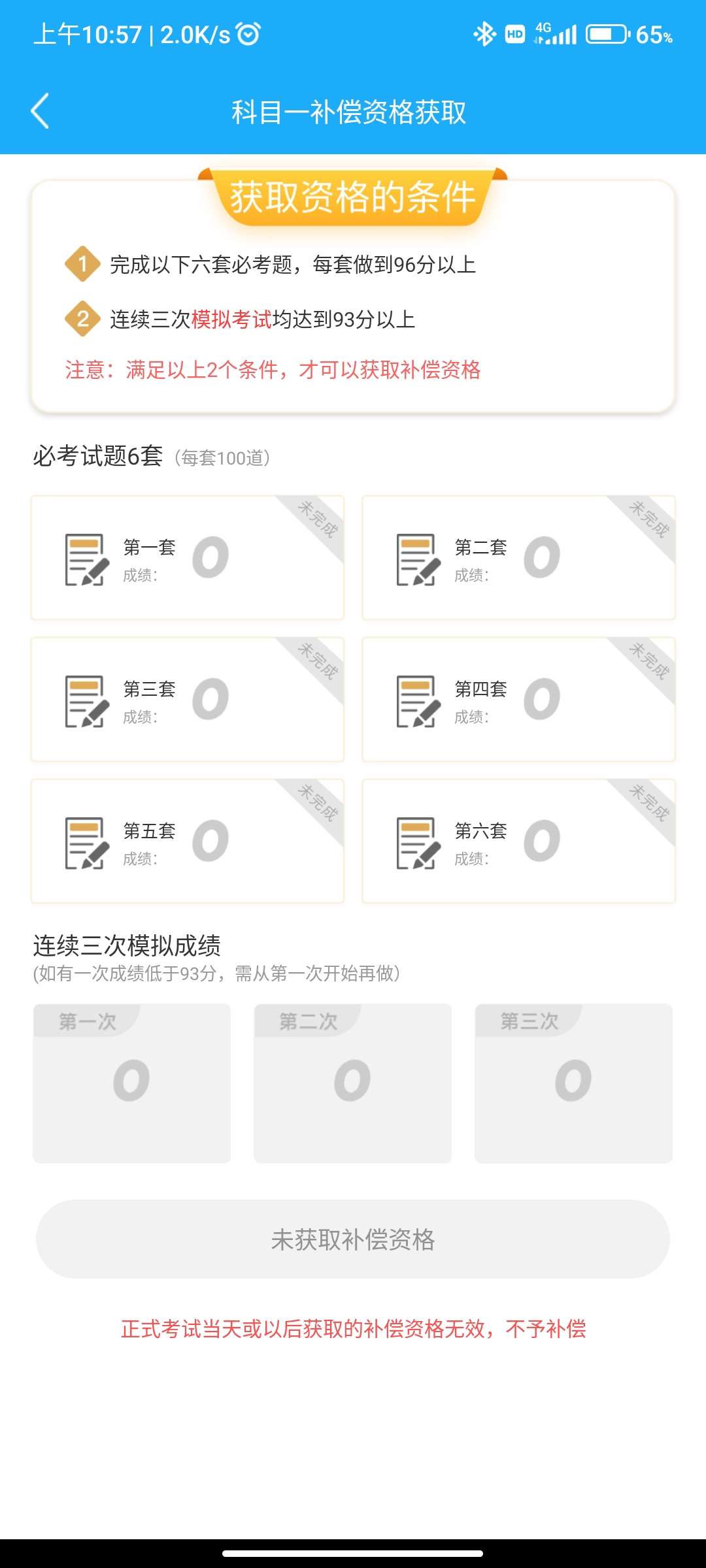Viewport: 706px width, 1568px height.
Task: Open the 第一套 required test set
Action: pos(188,557)
